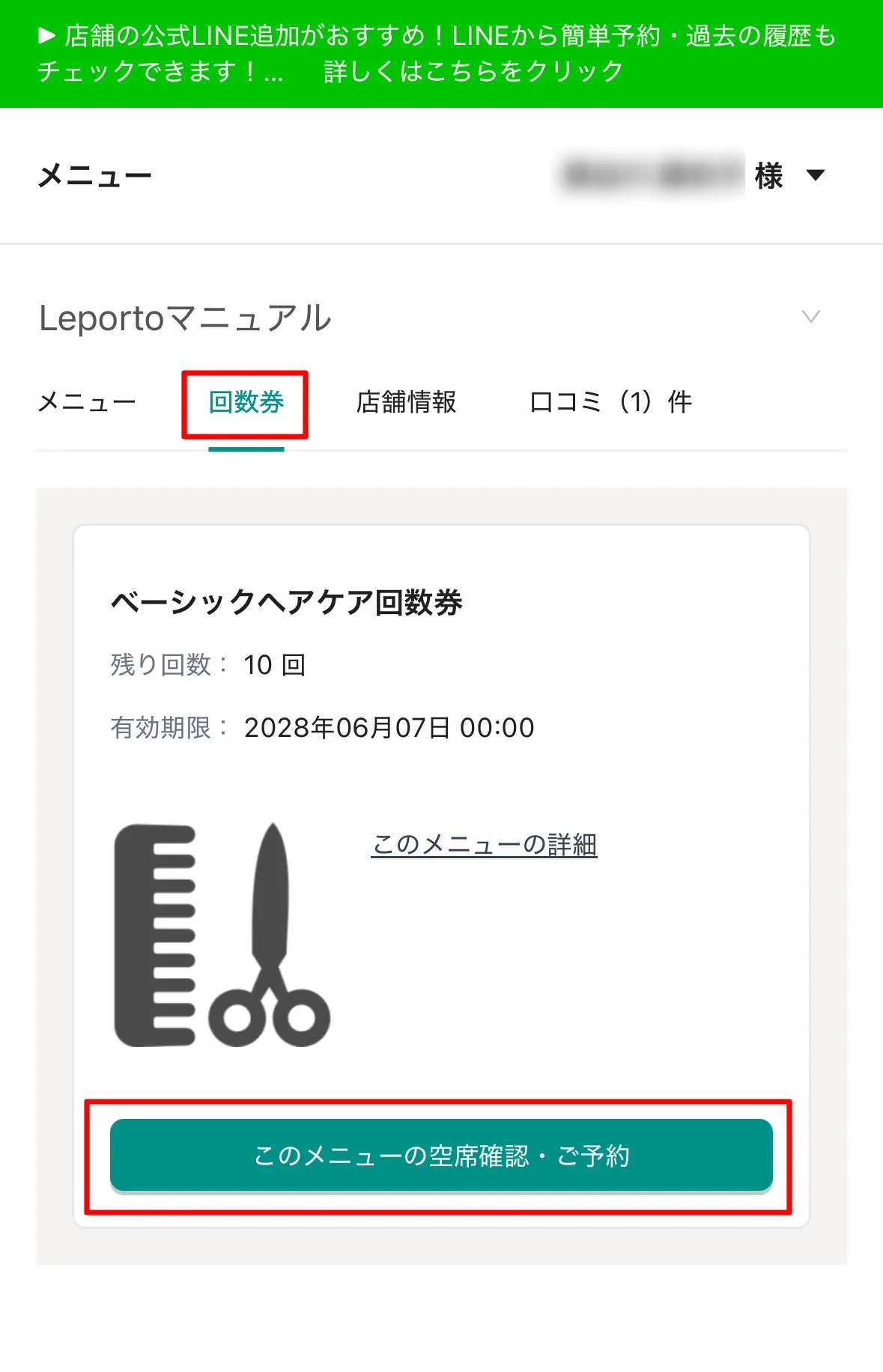This screenshot has height=1372, width=883.
Task: View このメニューの詳細 link
Action: pos(484,845)
